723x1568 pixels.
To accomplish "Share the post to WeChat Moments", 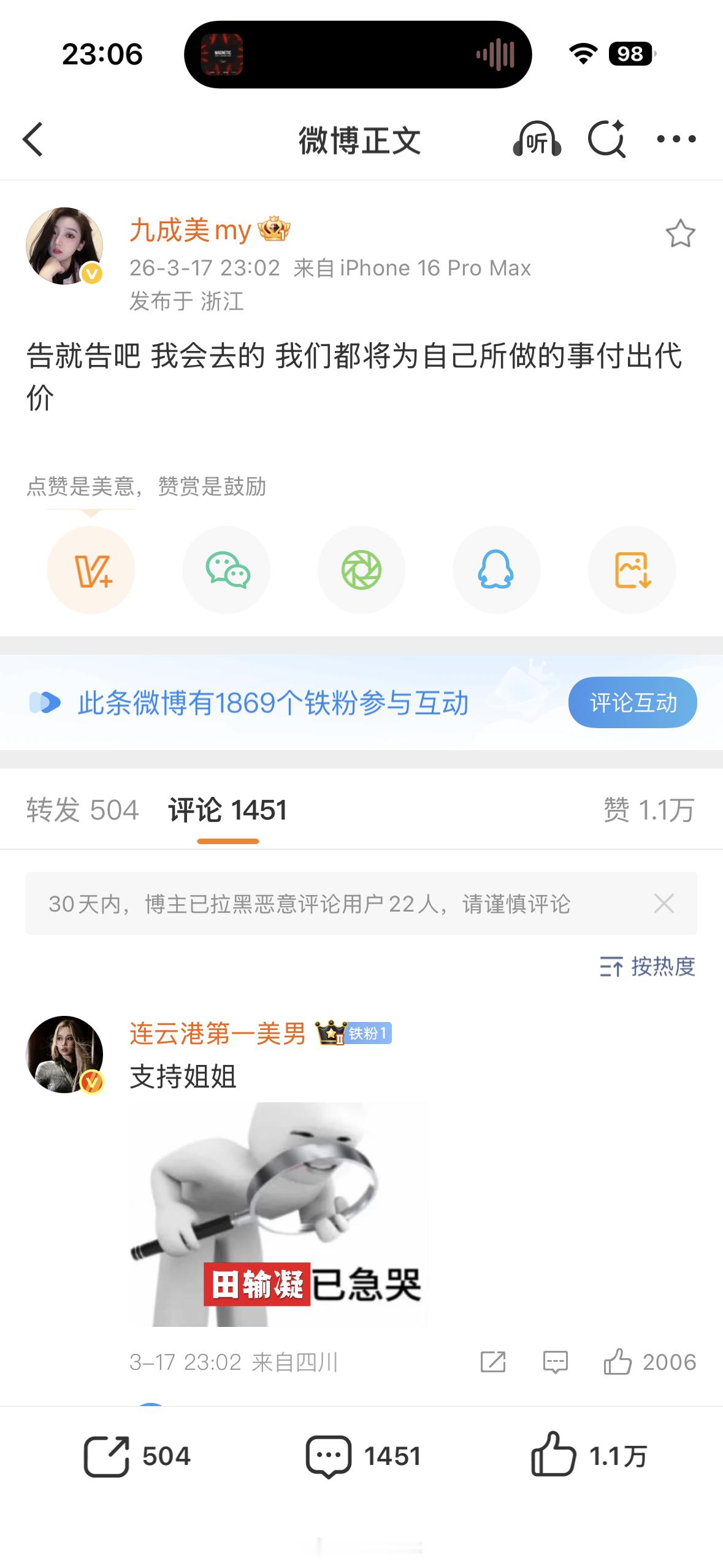I will 361,569.
